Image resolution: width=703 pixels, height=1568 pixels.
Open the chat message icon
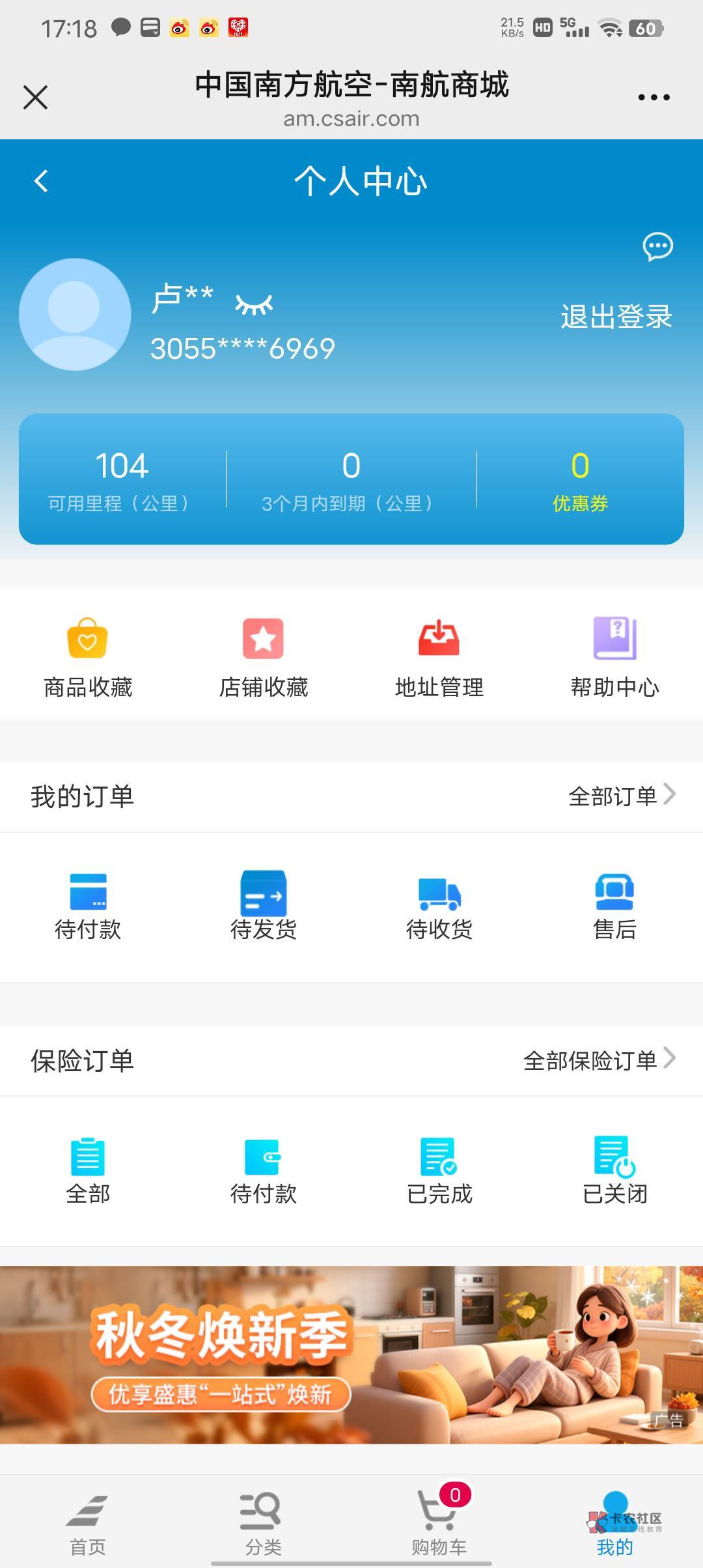point(657,247)
